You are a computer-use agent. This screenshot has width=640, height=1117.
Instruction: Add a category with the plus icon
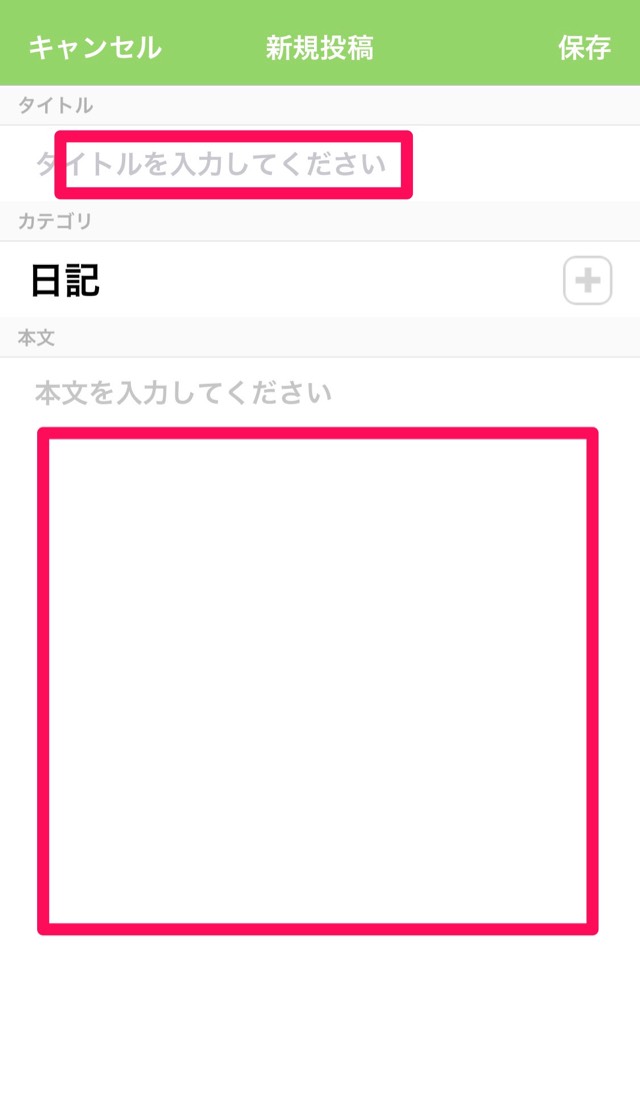click(x=588, y=281)
